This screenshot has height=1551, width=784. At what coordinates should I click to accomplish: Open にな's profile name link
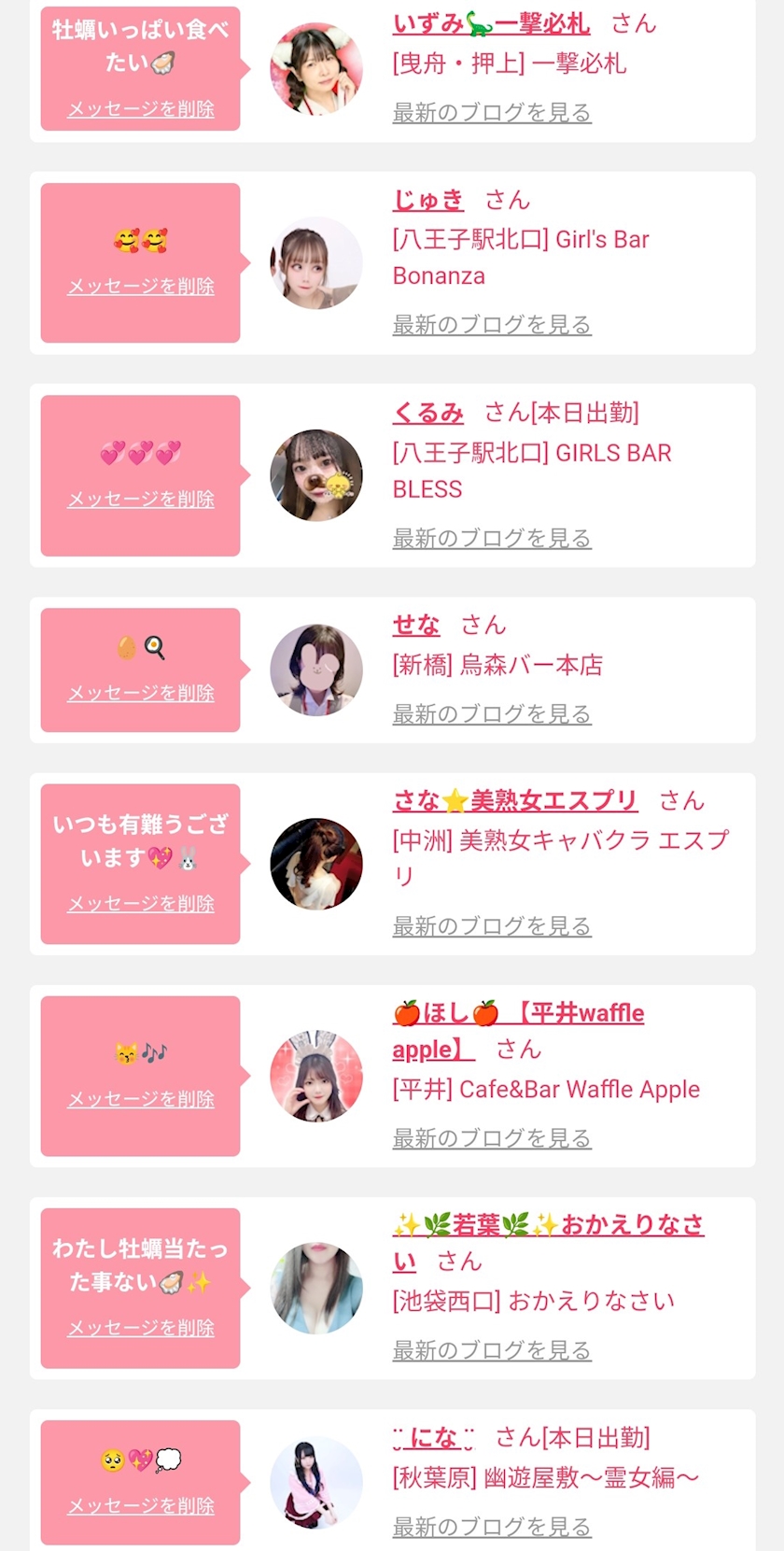pyautogui.click(x=433, y=1437)
